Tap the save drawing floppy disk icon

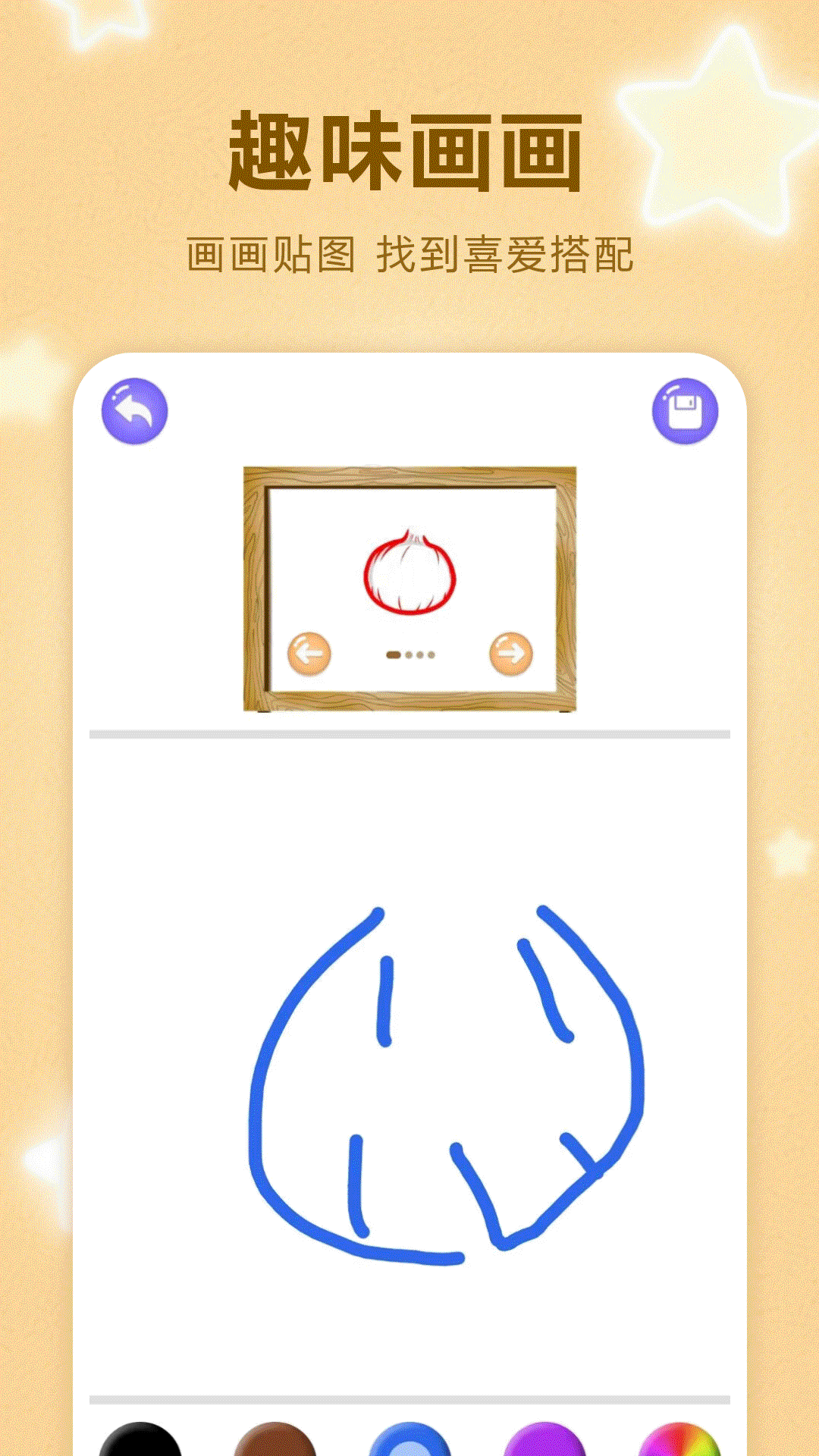click(685, 409)
